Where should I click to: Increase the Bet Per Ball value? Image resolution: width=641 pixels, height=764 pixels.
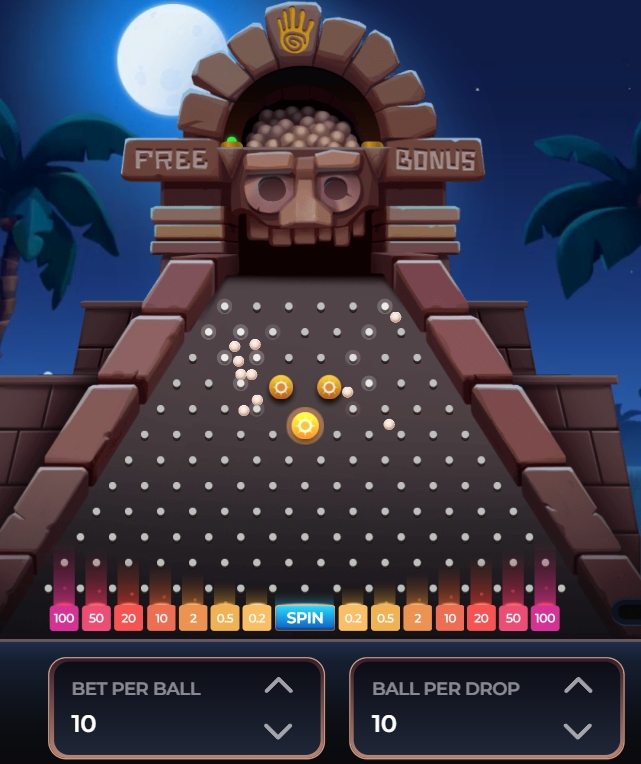pyautogui.click(x=278, y=686)
